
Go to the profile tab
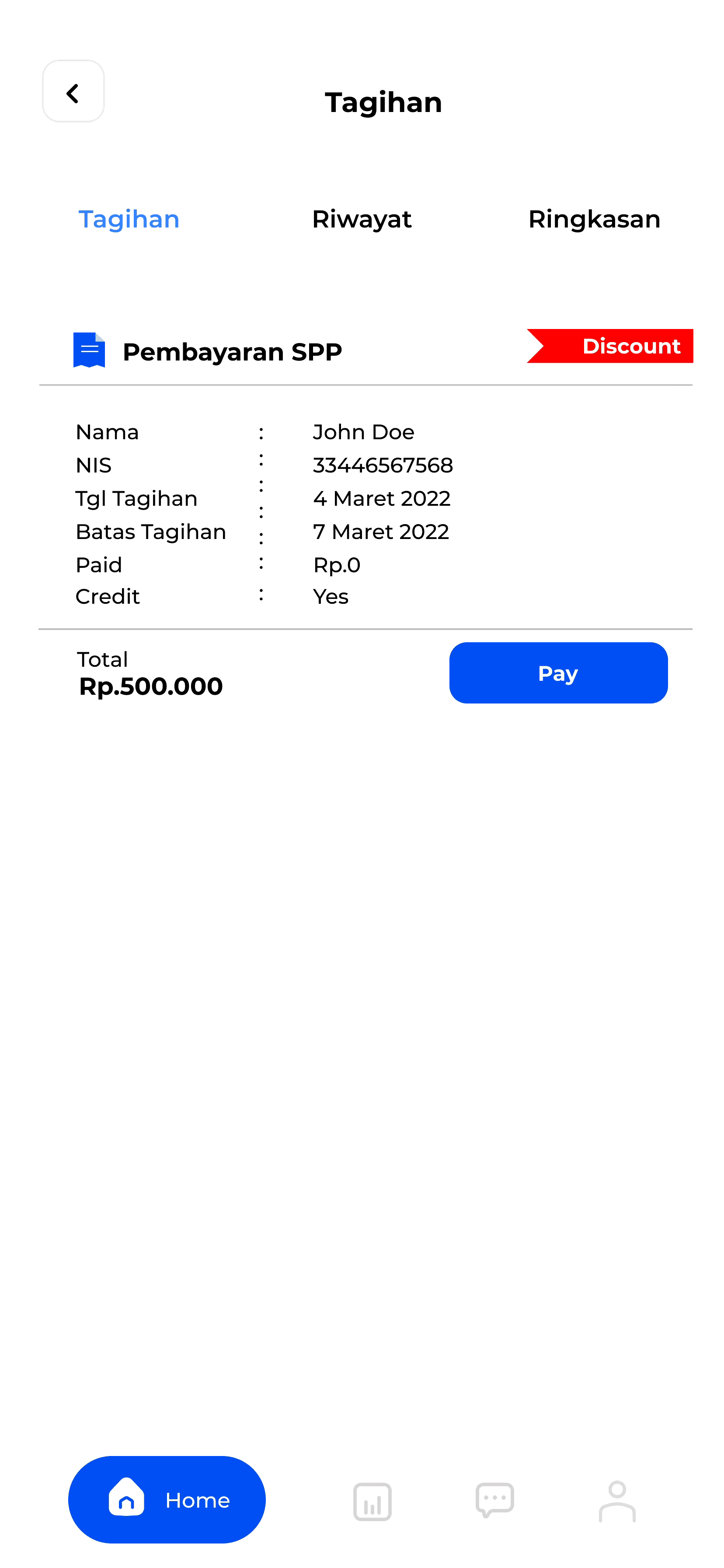[617, 1501]
